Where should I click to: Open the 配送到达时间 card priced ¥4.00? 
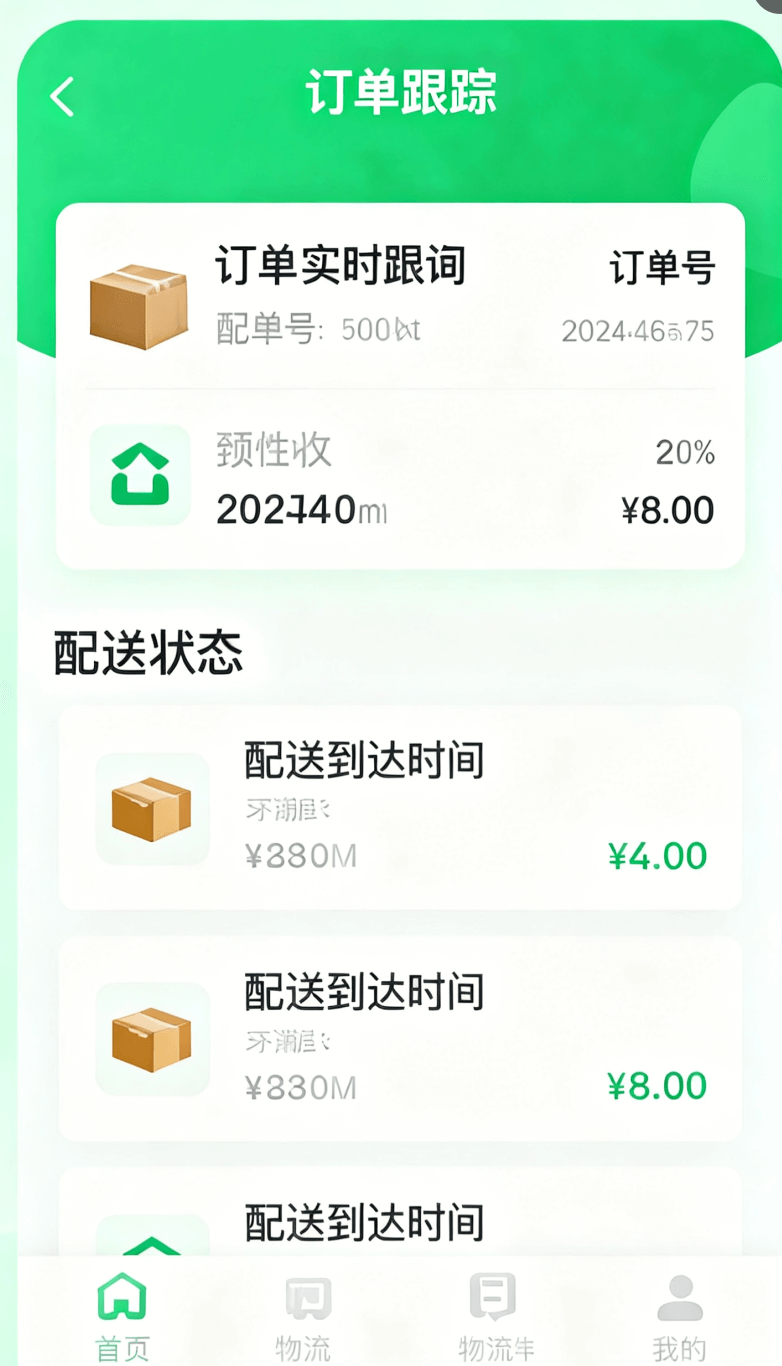400,808
